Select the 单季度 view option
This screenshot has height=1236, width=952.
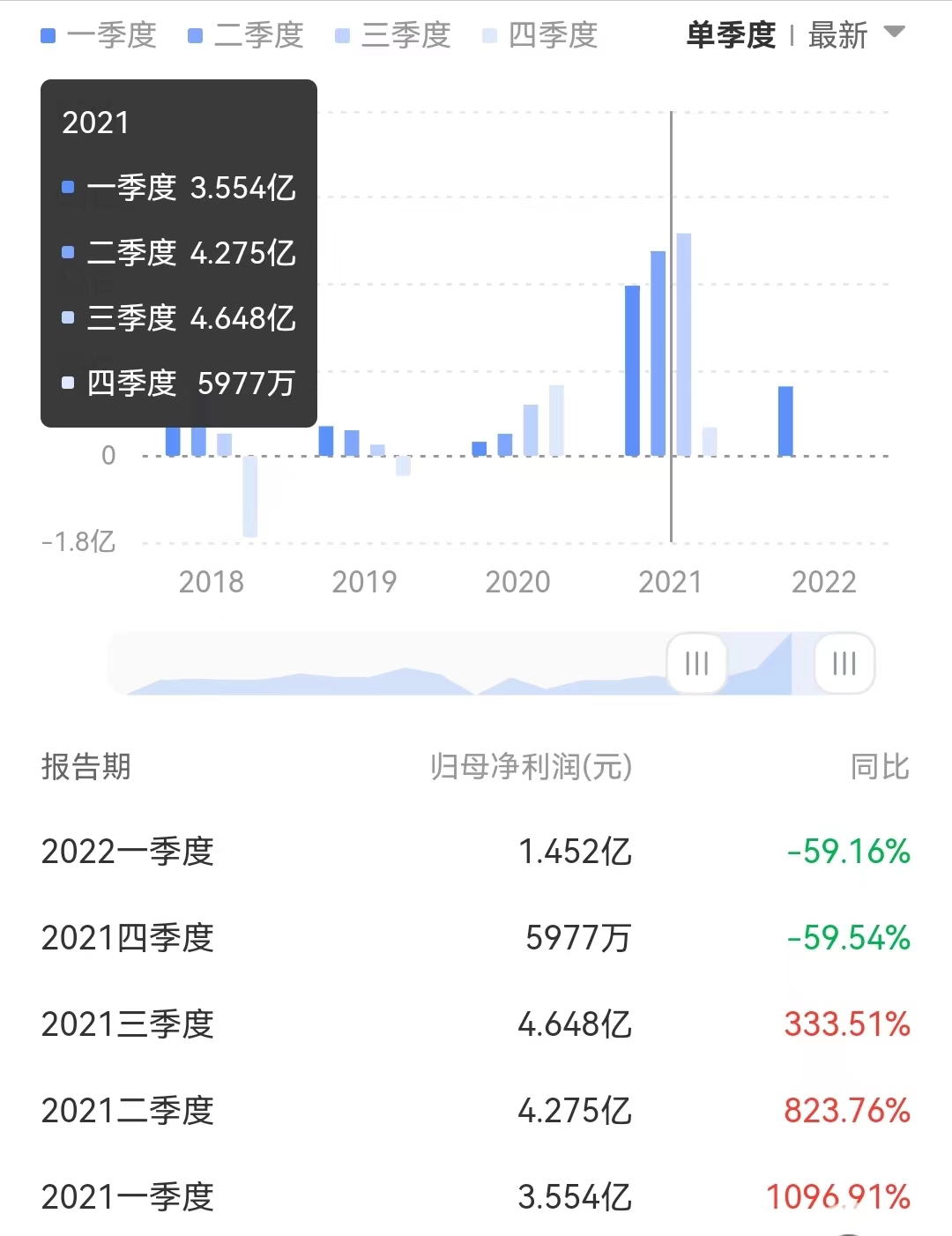[x=730, y=35]
